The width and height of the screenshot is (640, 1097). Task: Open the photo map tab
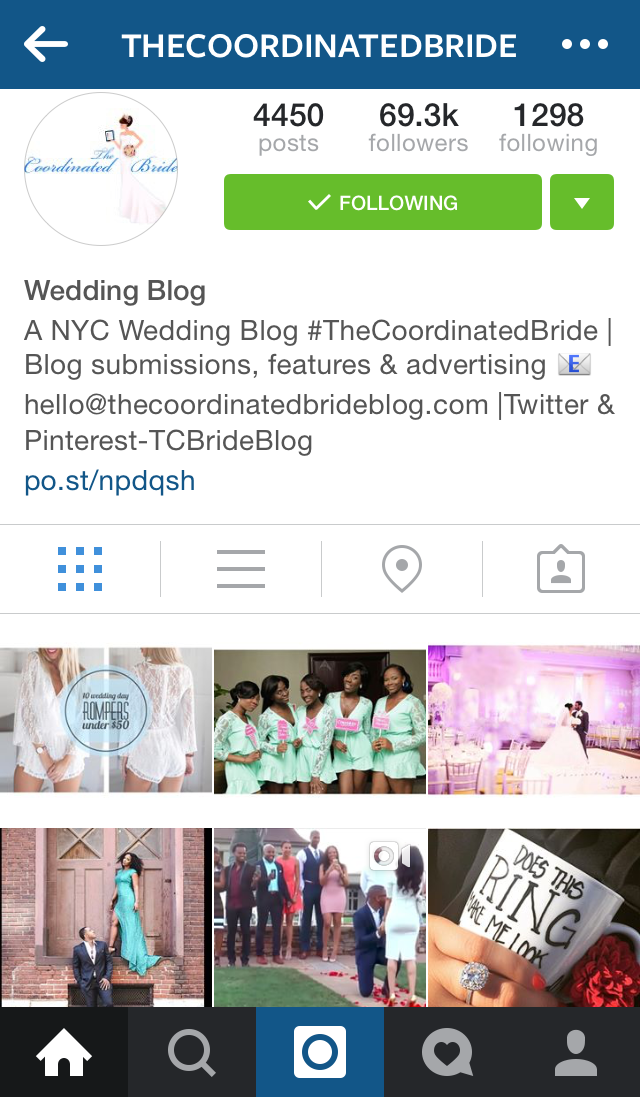tap(401, 569)
